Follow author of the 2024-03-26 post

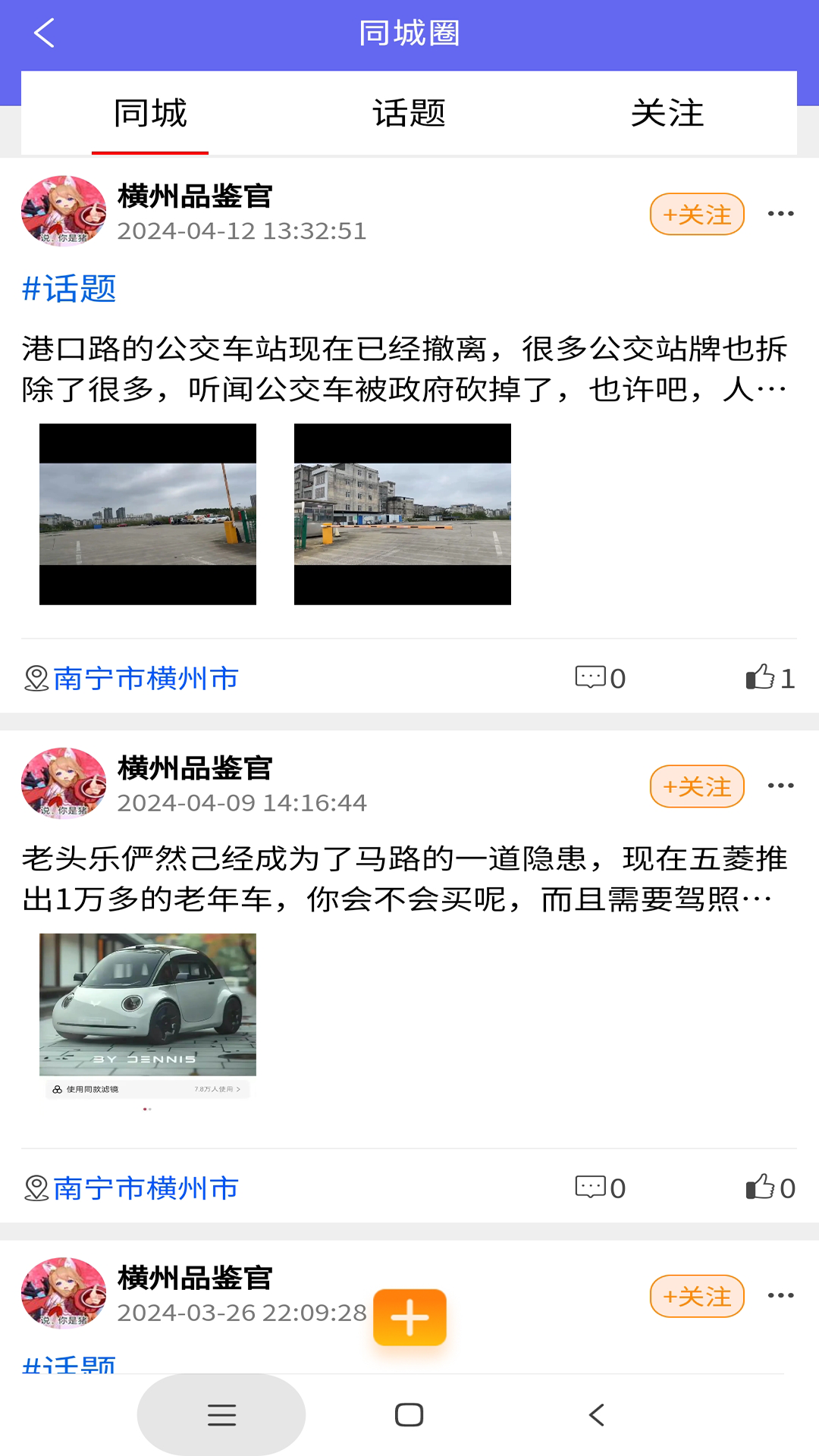click(x=696, y=1297)
